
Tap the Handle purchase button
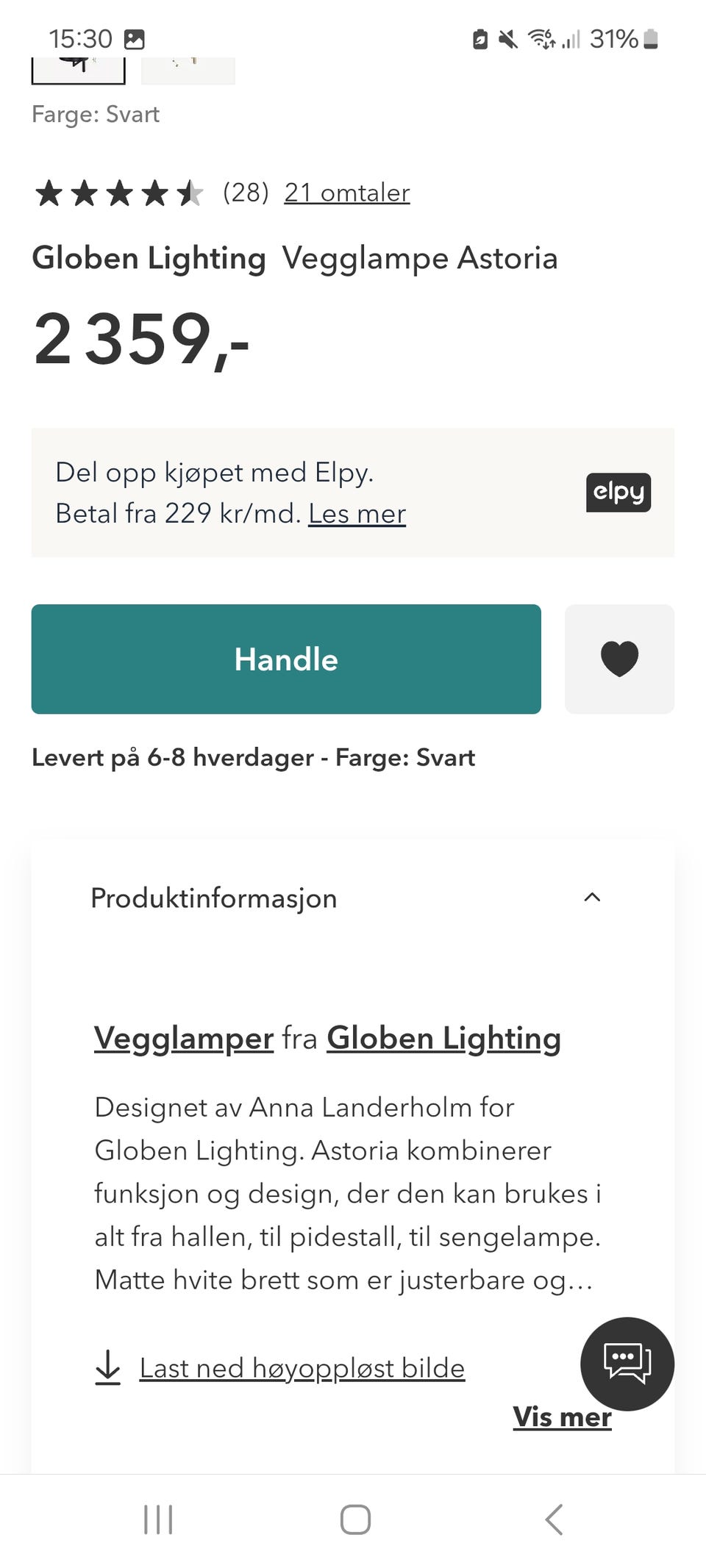285,659
